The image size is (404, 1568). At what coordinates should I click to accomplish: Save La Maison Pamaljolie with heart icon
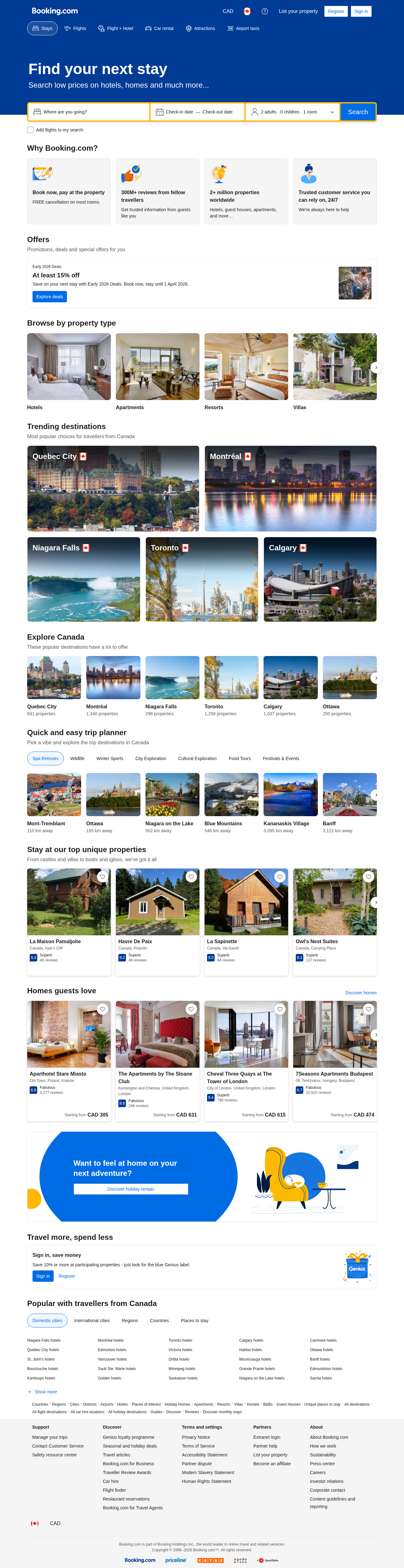(x=102, y=876)
